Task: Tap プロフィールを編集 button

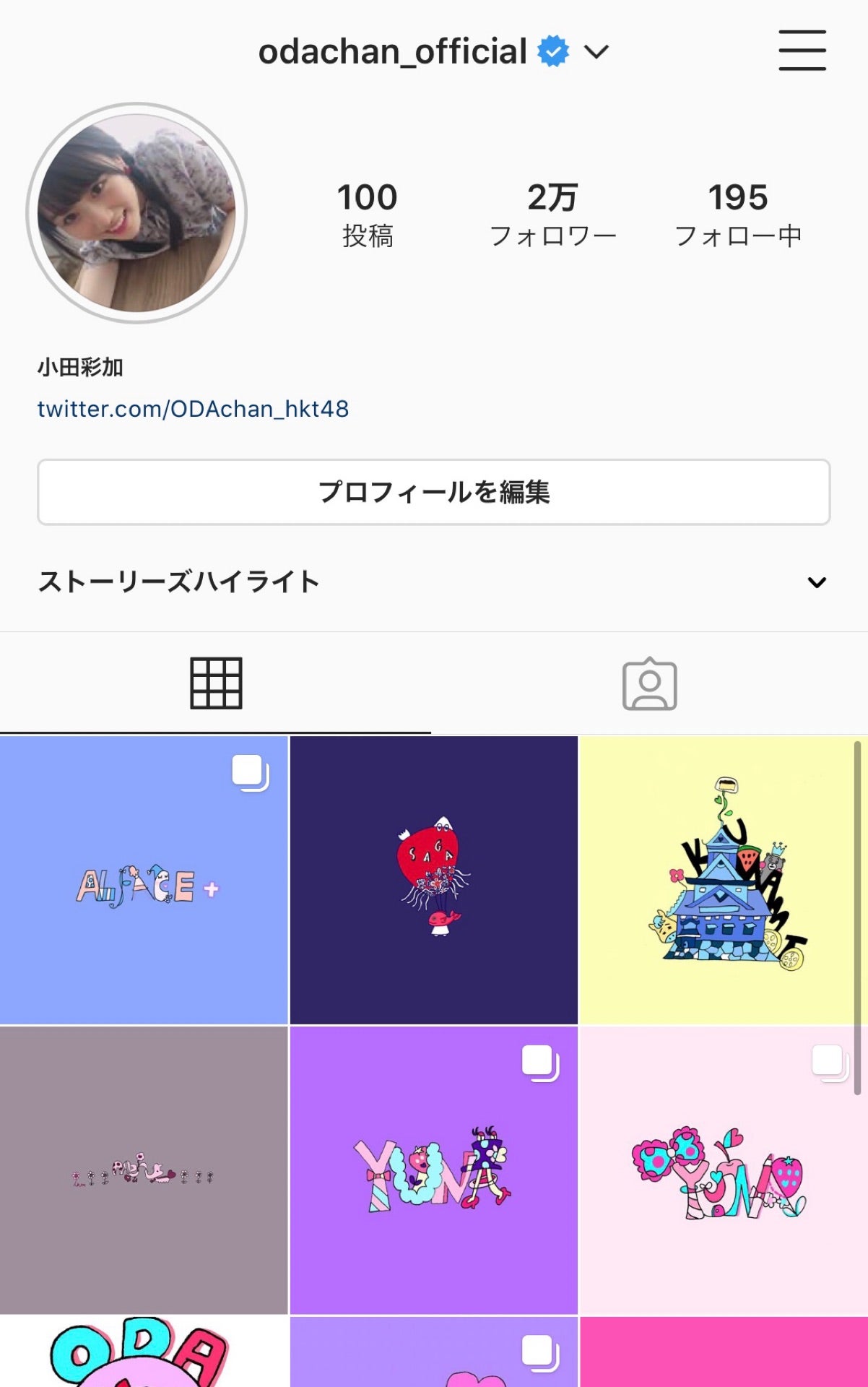Action: 433,492
